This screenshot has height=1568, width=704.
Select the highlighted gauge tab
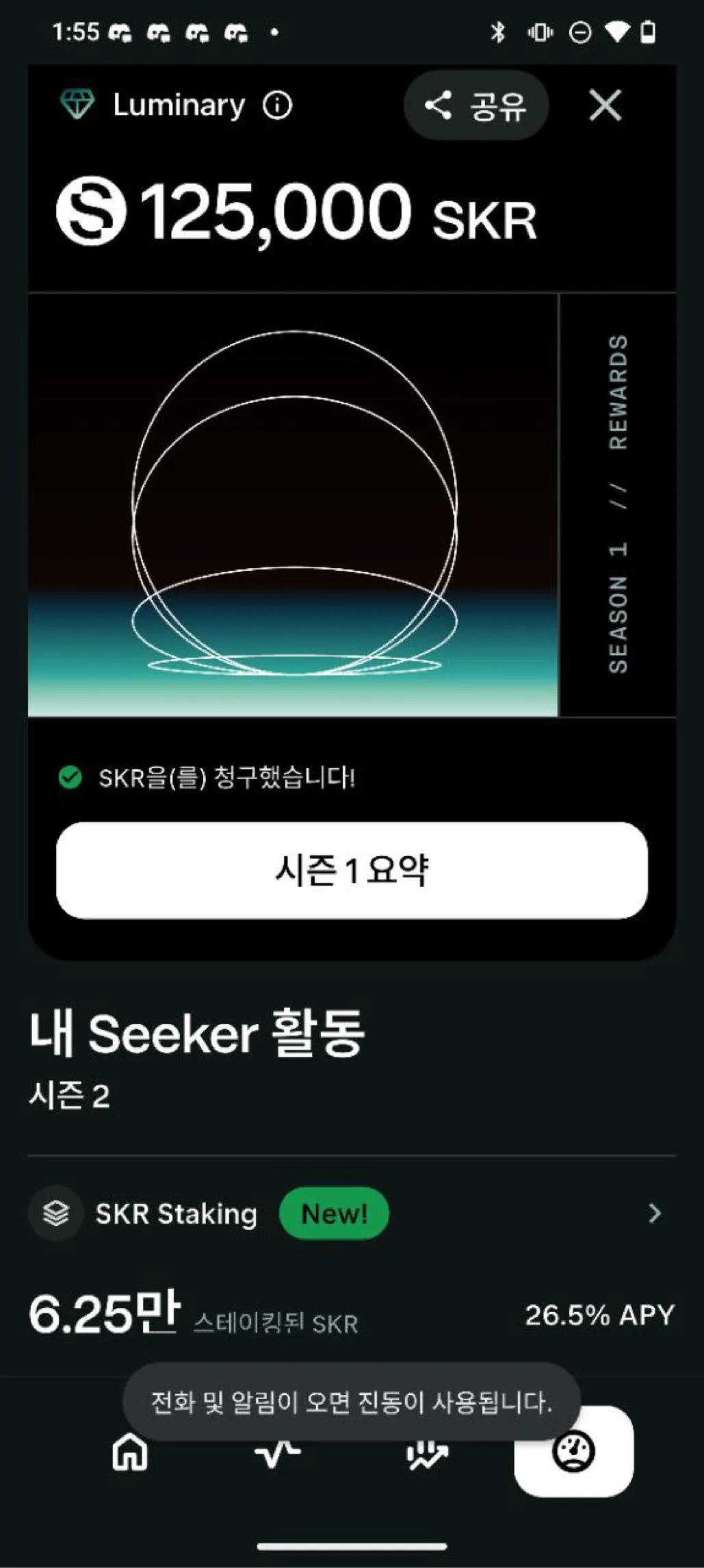tap(573, 1452)
